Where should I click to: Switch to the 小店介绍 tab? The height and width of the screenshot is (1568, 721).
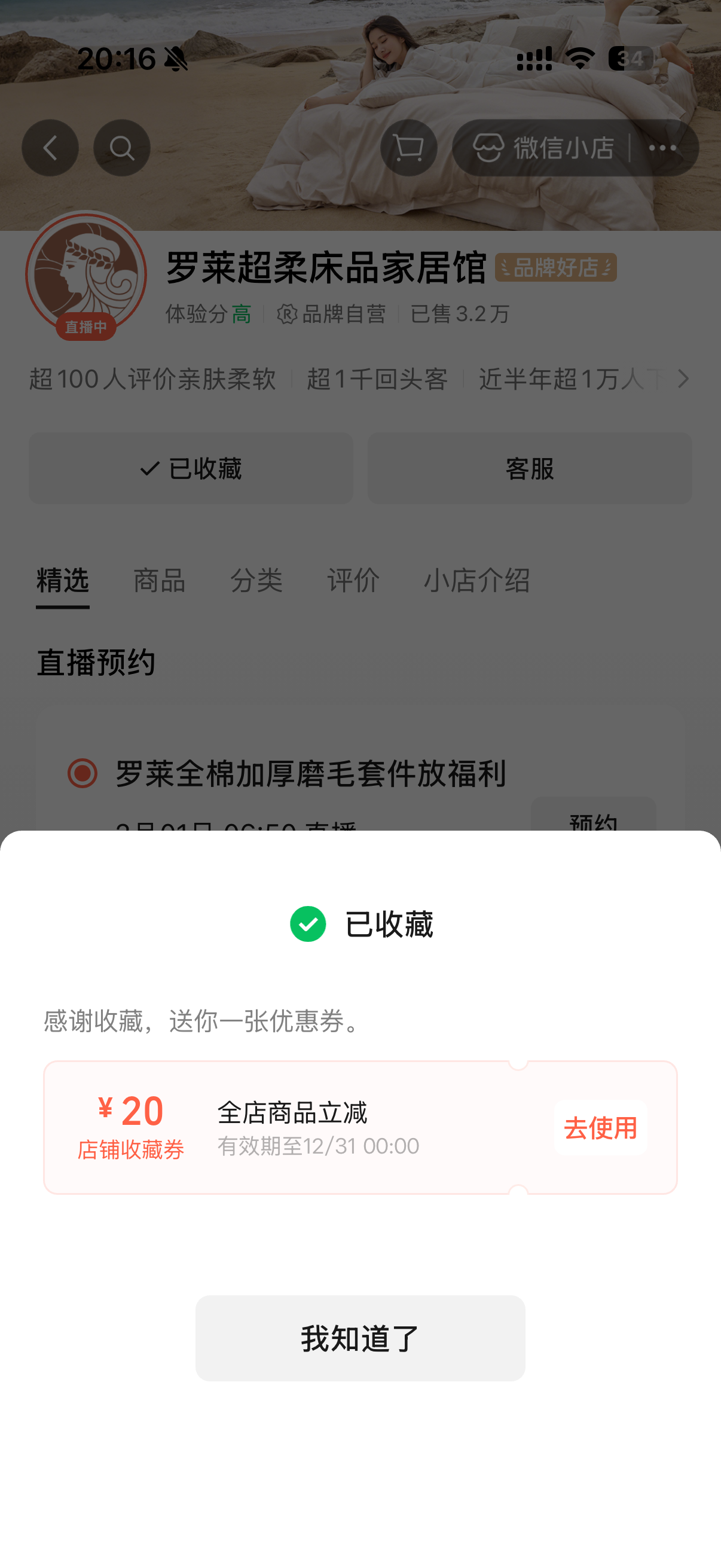pos(476,580)
